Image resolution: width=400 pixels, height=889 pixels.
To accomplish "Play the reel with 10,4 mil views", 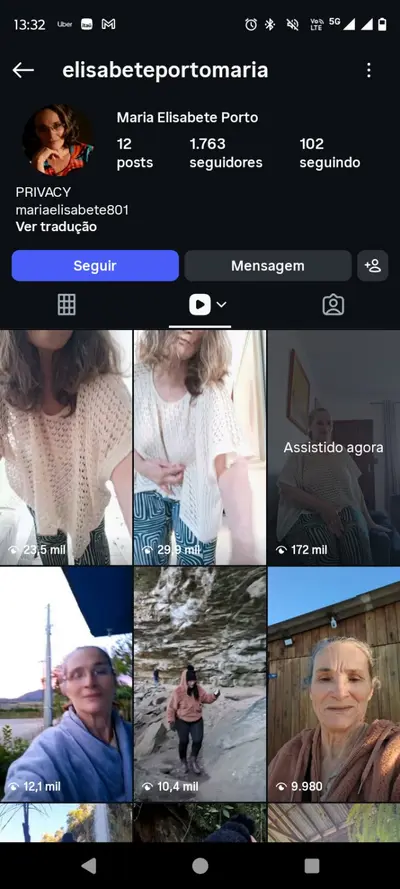I will click(200, 684).
